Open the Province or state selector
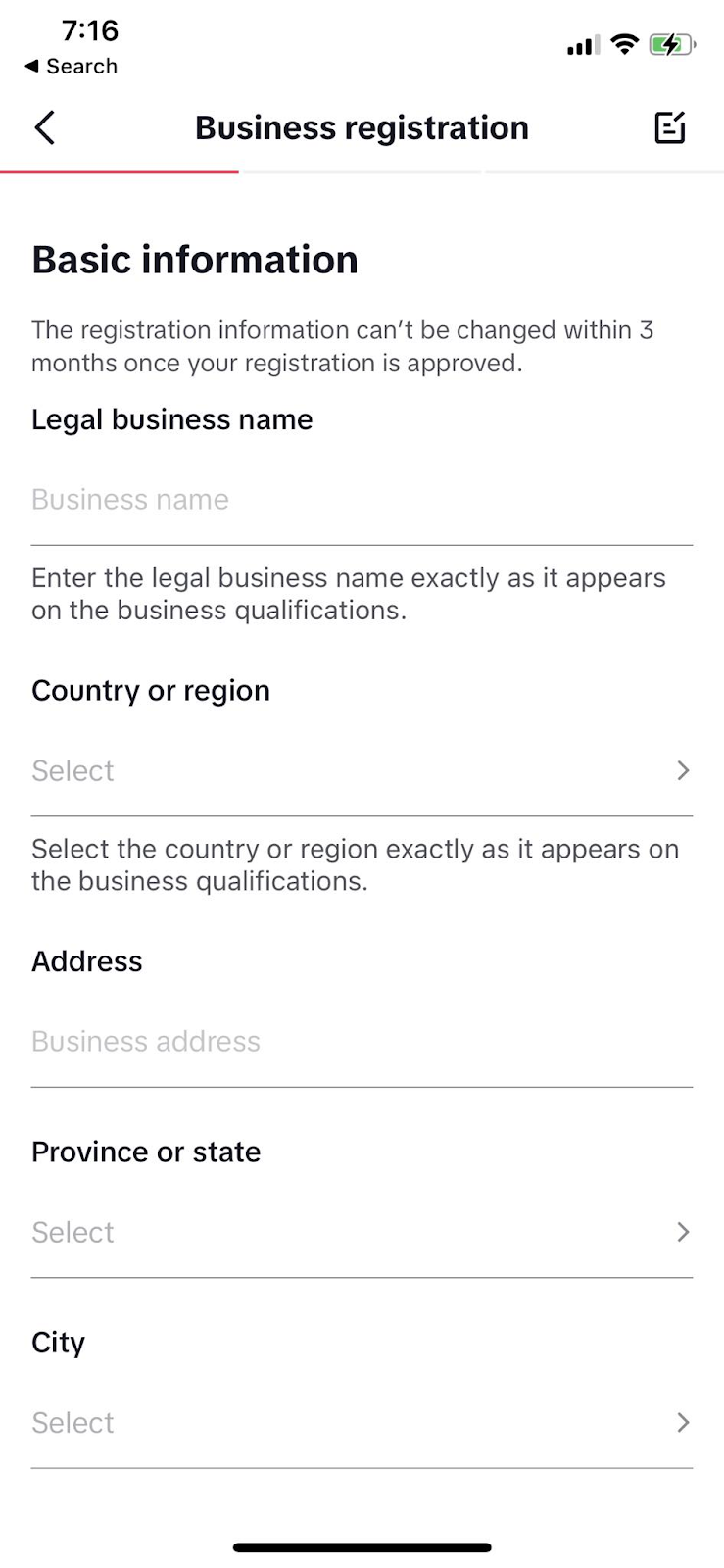The height and width of the screenshot is (1568, 724). [x=361, y=1232]
